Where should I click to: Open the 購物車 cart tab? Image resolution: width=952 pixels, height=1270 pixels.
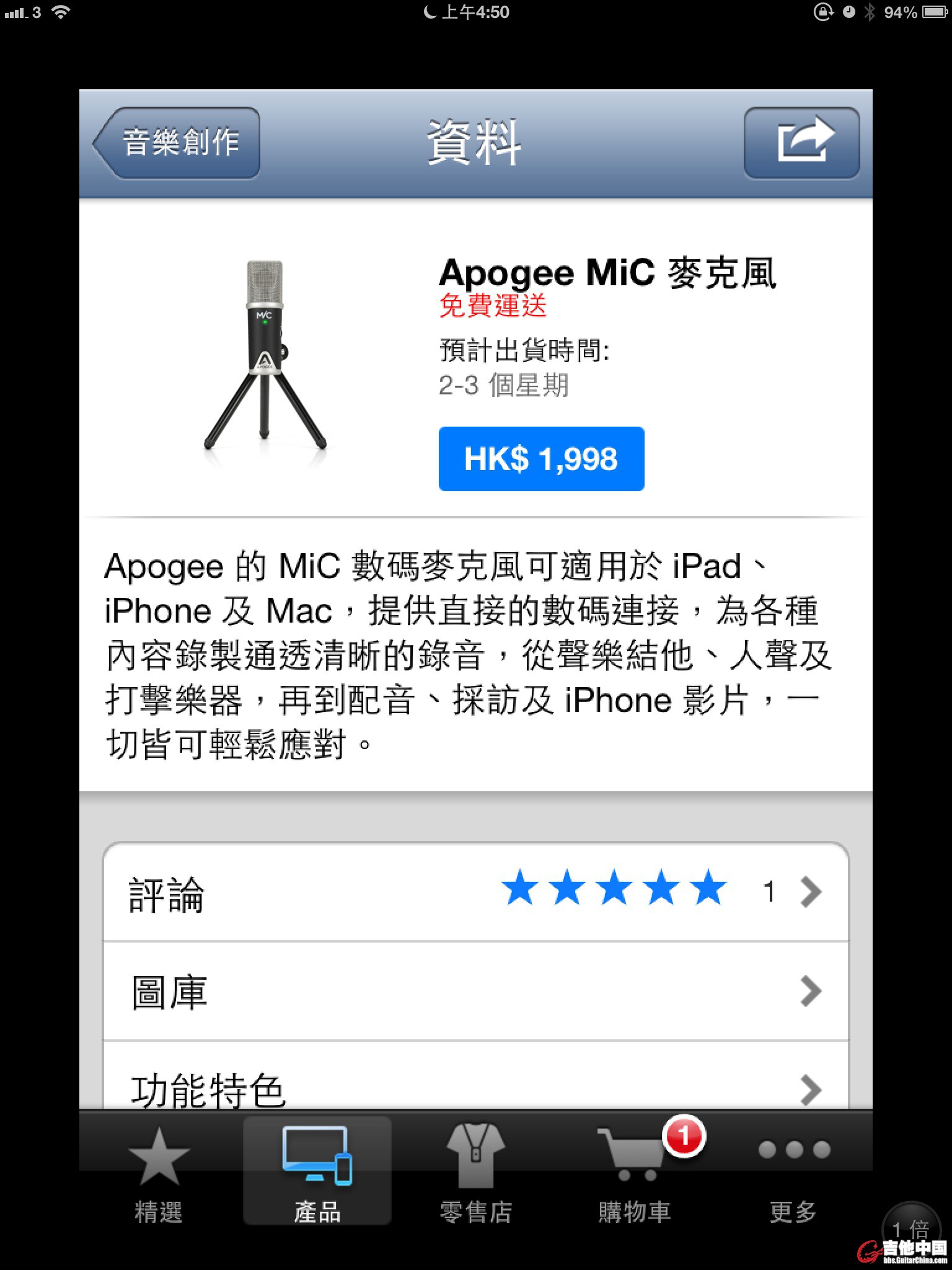coord(634,1172)
